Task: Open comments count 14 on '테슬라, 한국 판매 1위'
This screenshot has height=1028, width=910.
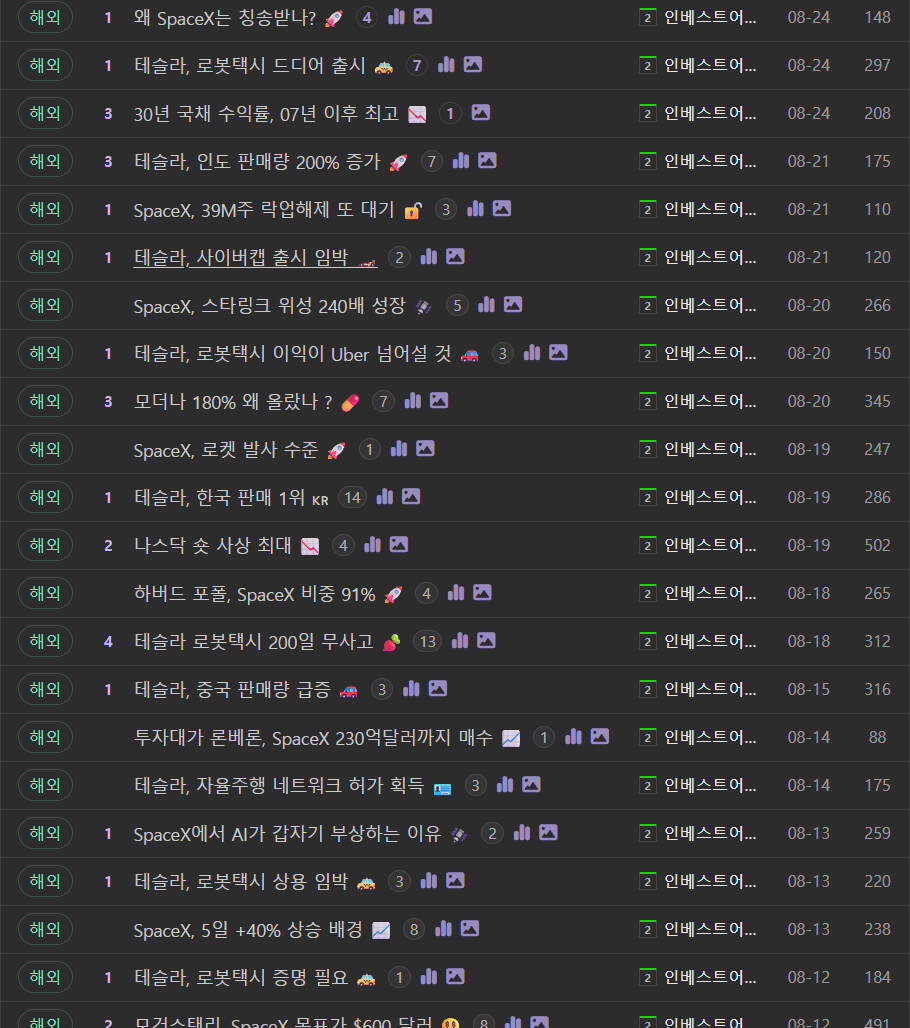Action: click(353, 498)
